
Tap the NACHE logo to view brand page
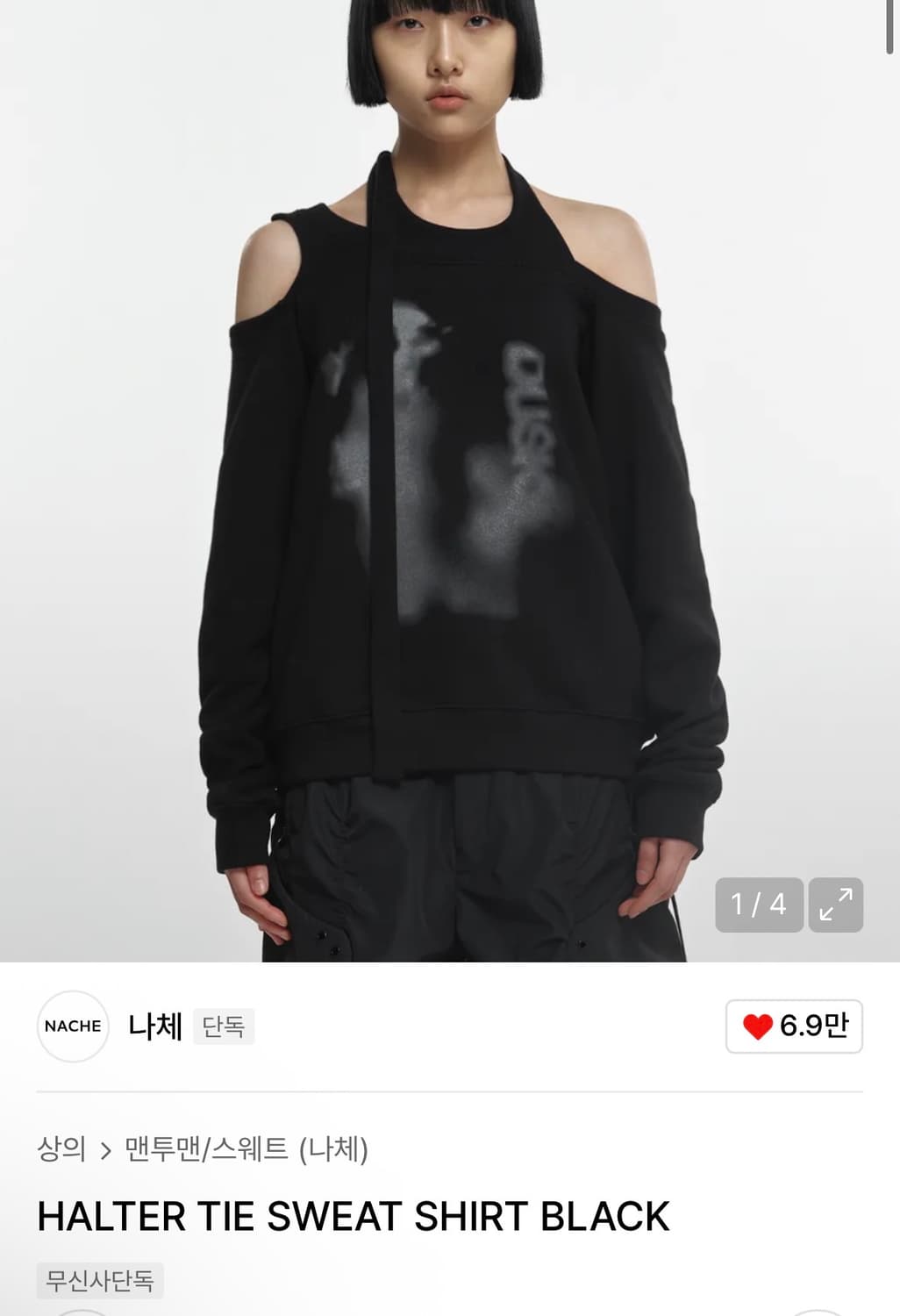point(73,1026)
